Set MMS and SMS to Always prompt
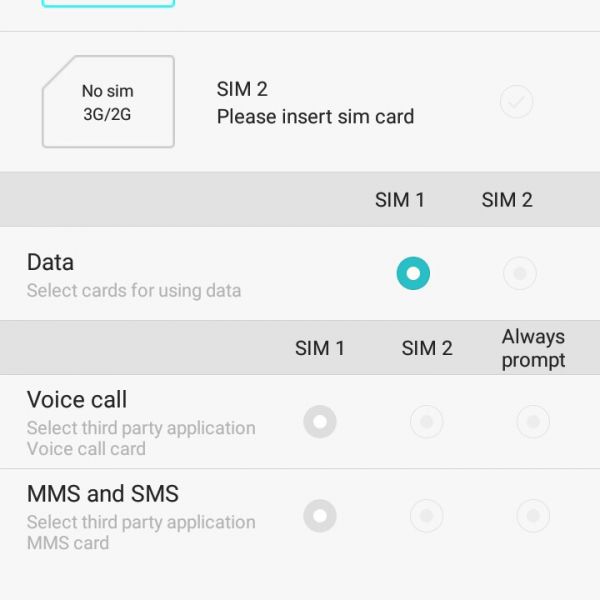This screenshot has width=600, height=600. click(533, 516)
